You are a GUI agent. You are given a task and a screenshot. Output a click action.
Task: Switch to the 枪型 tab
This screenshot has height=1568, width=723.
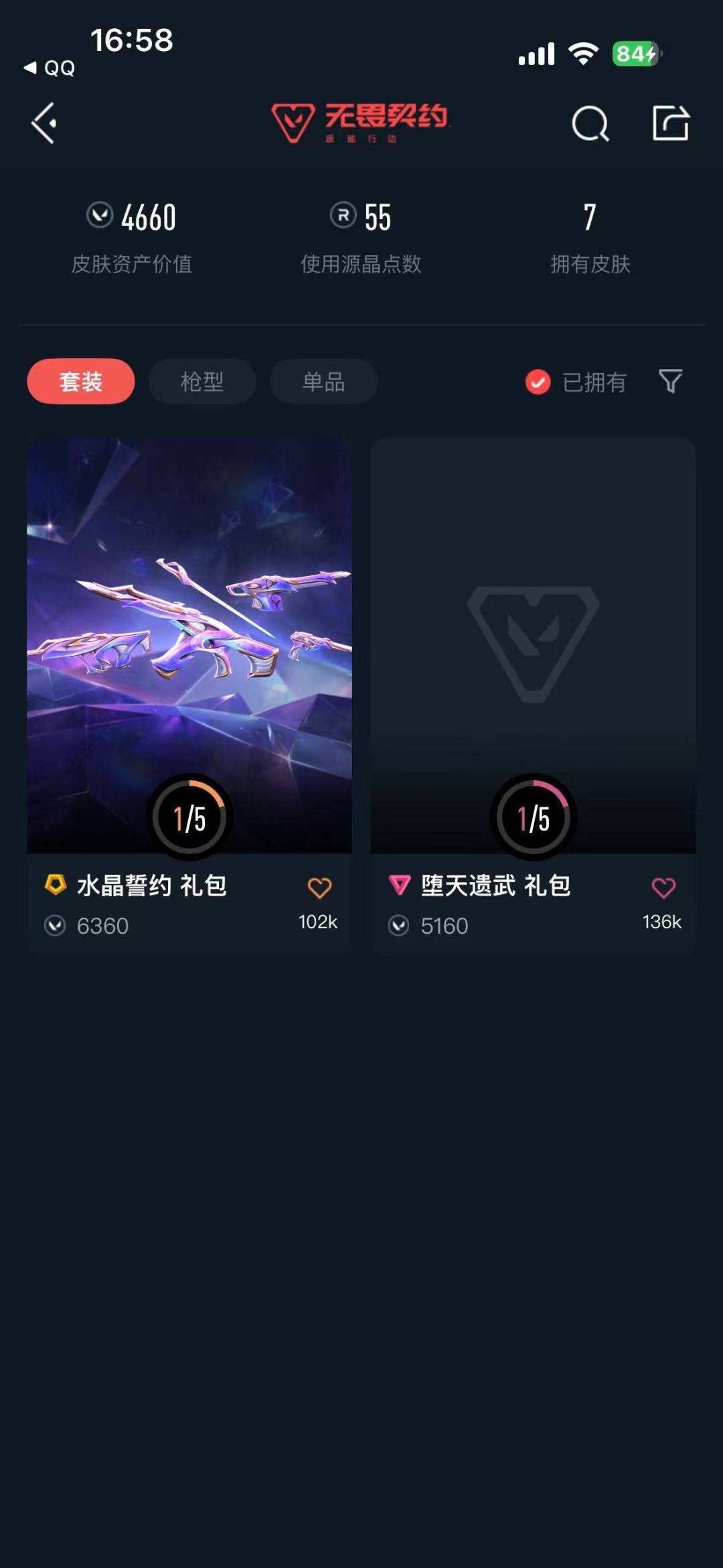(x=201, y=380)
